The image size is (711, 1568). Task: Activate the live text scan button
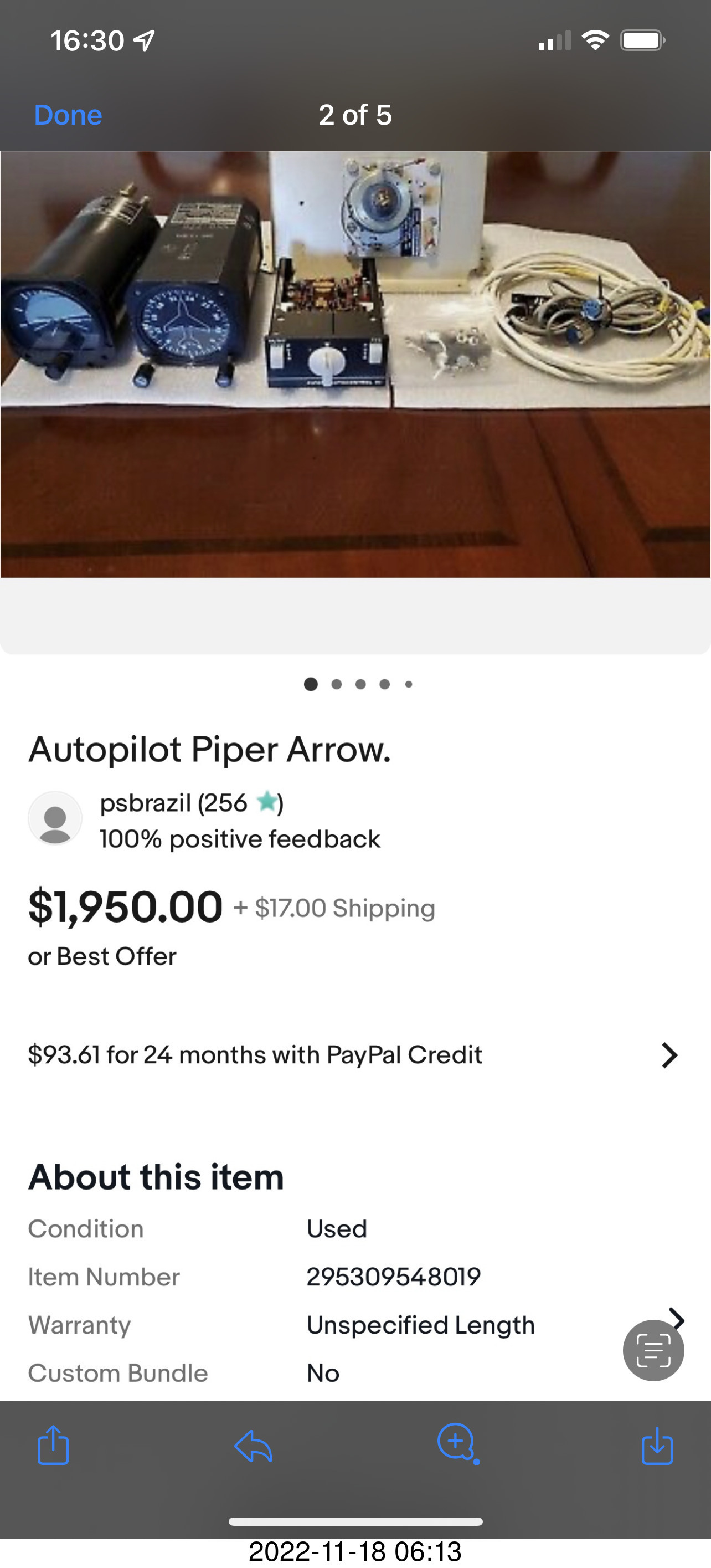tap(653, 1350)
